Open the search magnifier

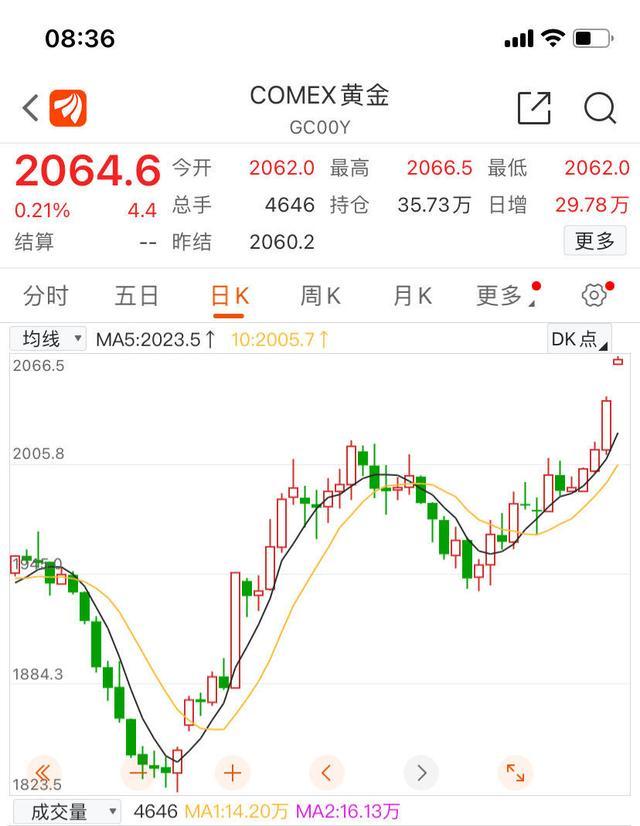coord(600,108)
